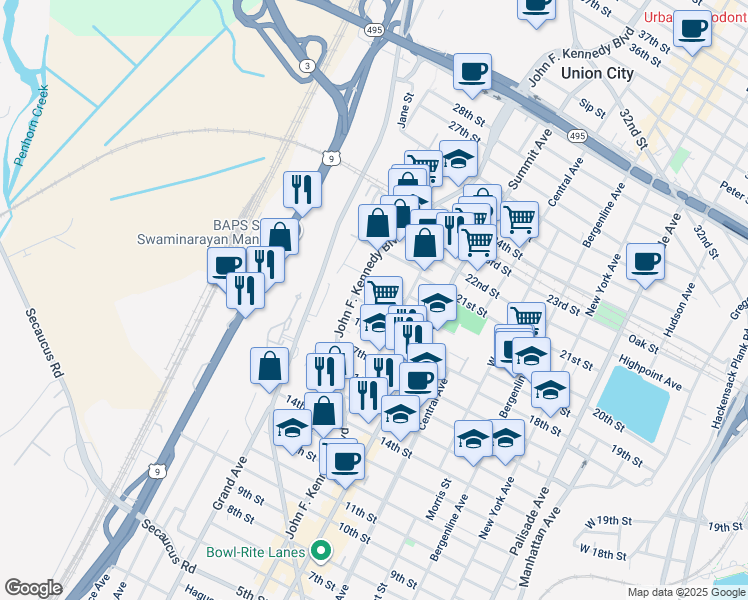The image size is (748, 600).
Task: Open coffee marker left of Swaminarayan Mandir restaurants
Action: [225, 265]
